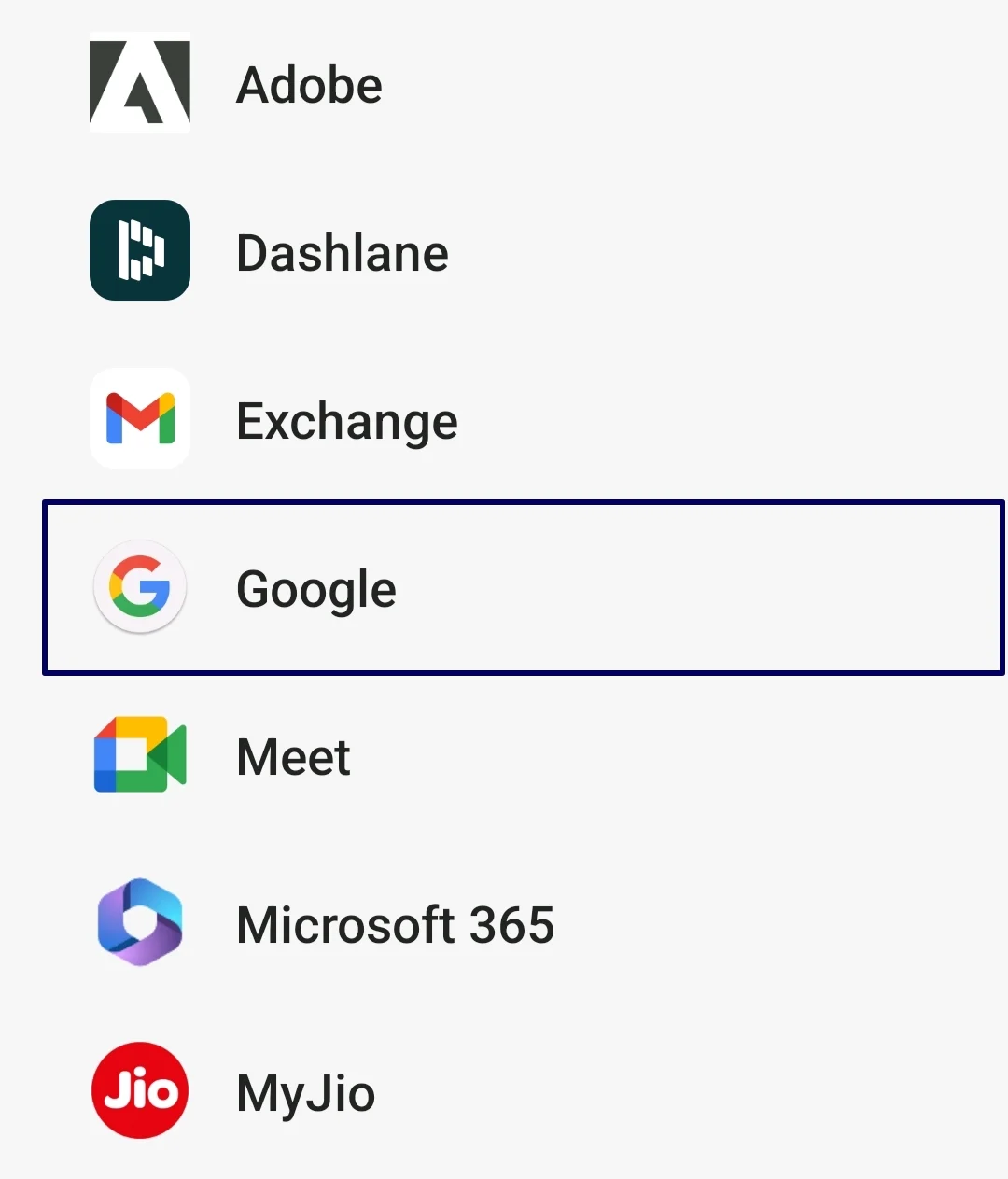Open the Exchange account option

tap(346, 421)
